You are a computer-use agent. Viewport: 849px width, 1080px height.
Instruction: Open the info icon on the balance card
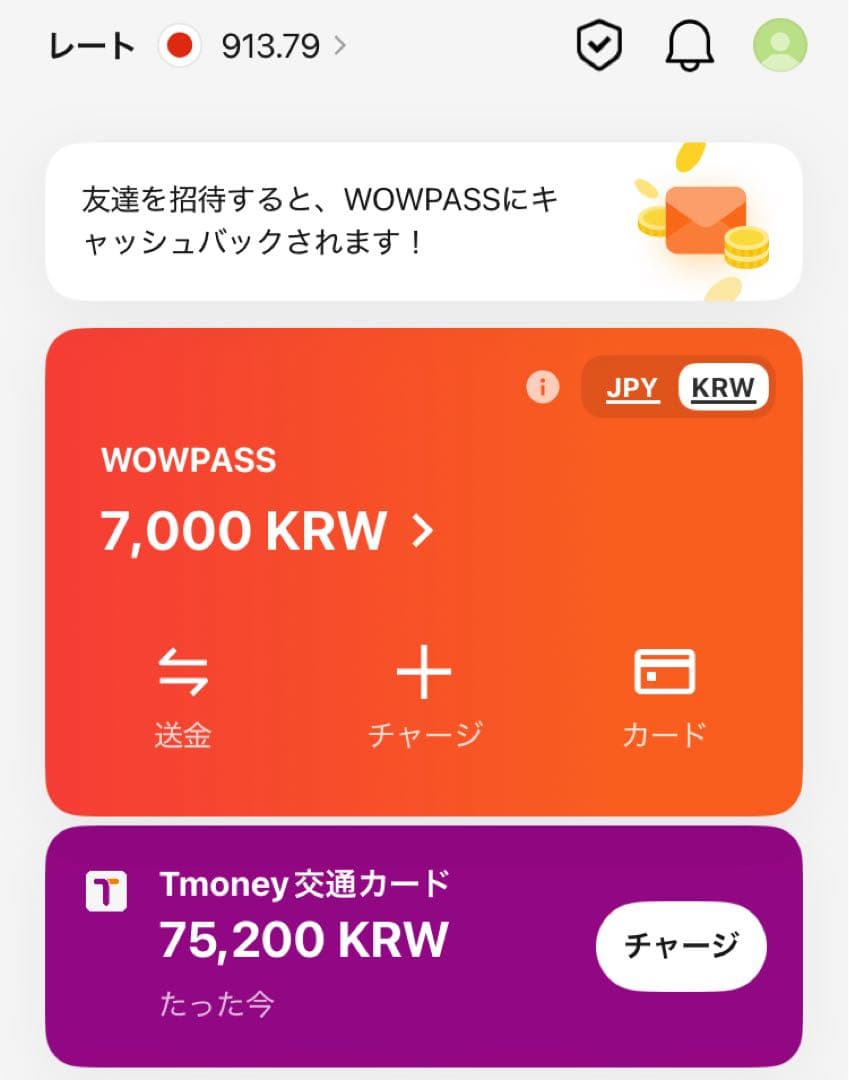tap(543, 387)
